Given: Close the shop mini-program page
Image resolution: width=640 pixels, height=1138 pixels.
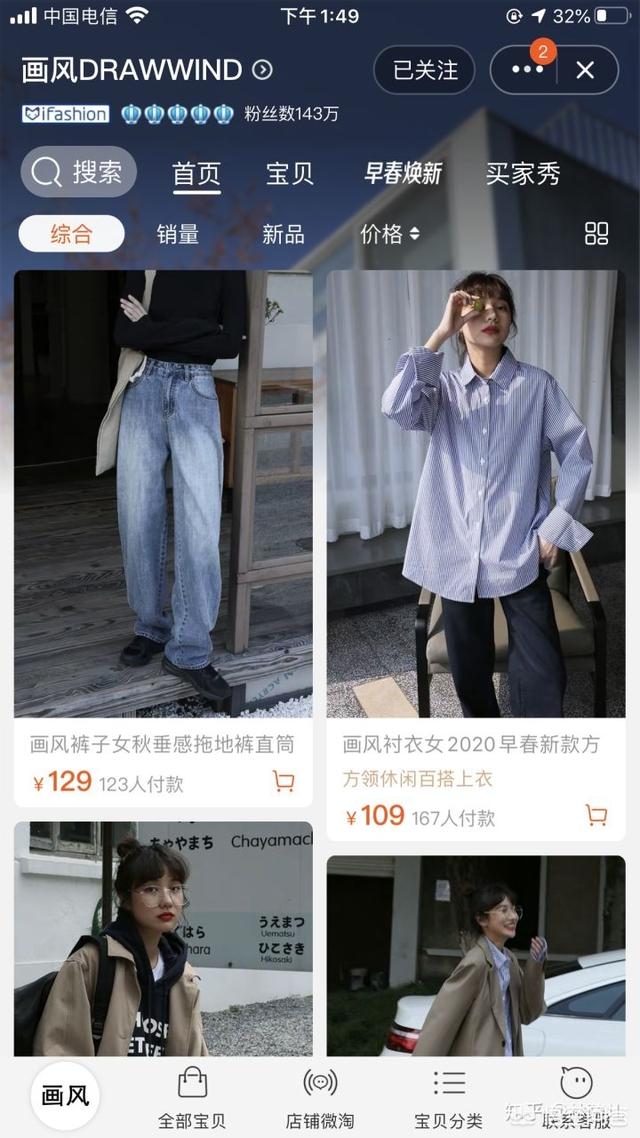Looking at the screenshot, I should [x=585, y=70].
